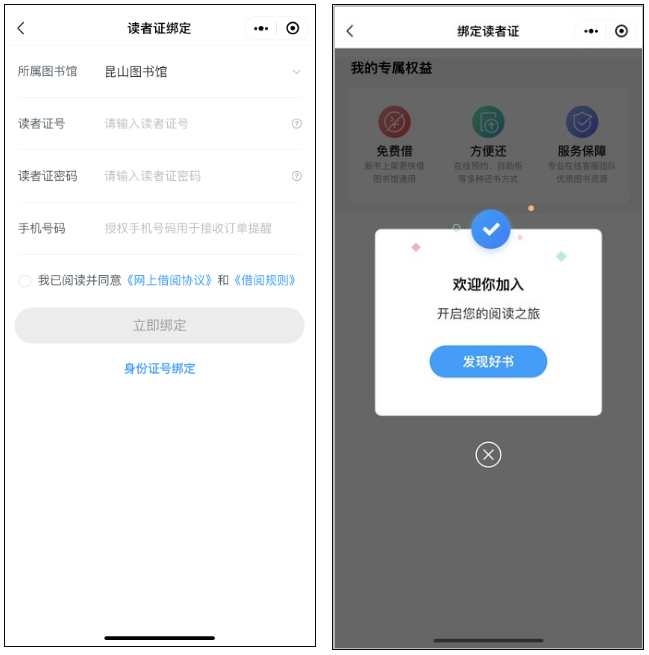649x655 pixels.
Task: Show the help tip beside 读者证密码
Action: pyautogui.click(x=296, y=176)
